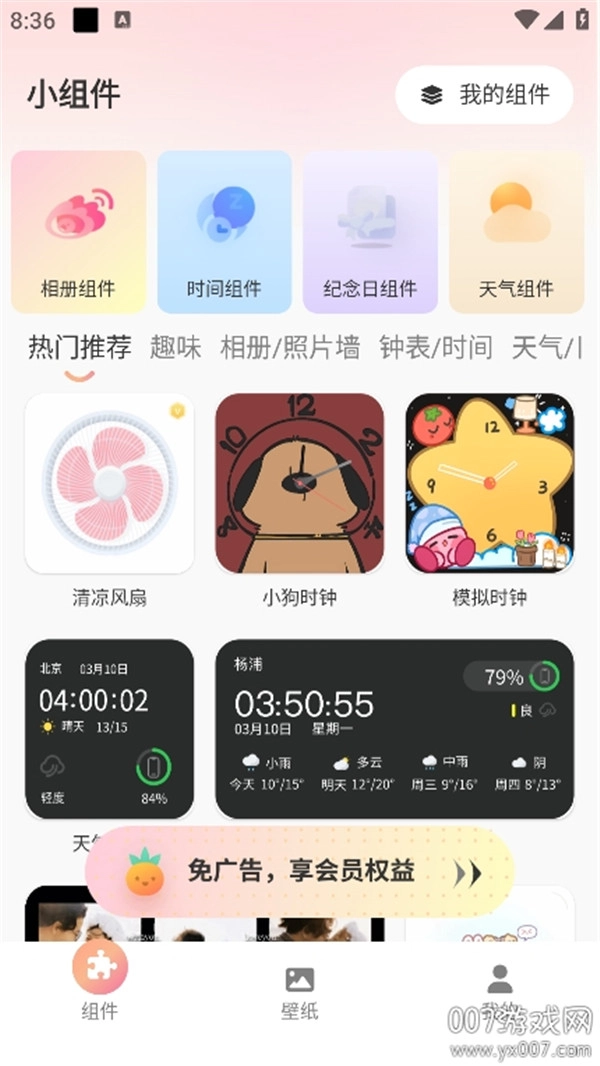Image resolution: width=600 pixels, height=1066 pixels.
Task: Open 我的组件 button
Action: pyautogui.click(x=484, y=95)
